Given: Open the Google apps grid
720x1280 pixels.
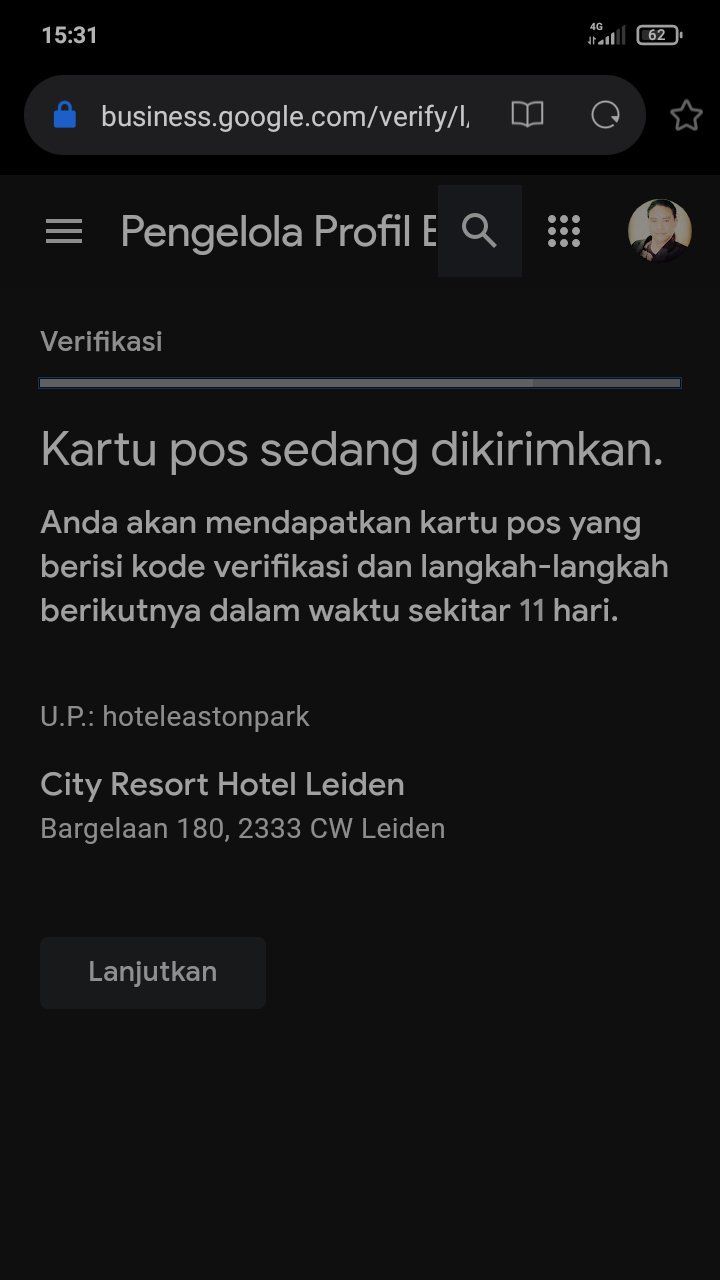Looking at the screenshot, I should pyautogui.click(x=564, y=231).
